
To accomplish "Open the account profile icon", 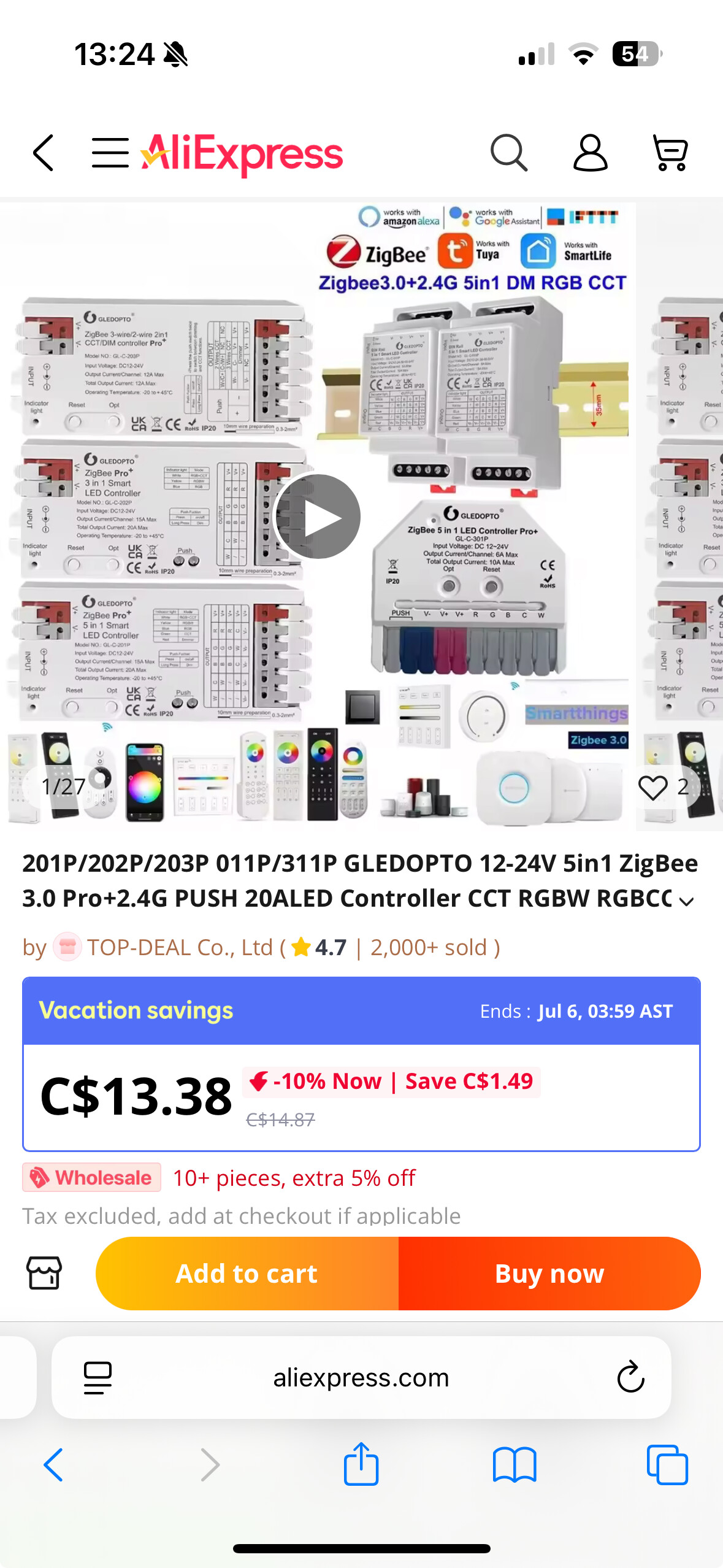I will (x=590, y=153).
